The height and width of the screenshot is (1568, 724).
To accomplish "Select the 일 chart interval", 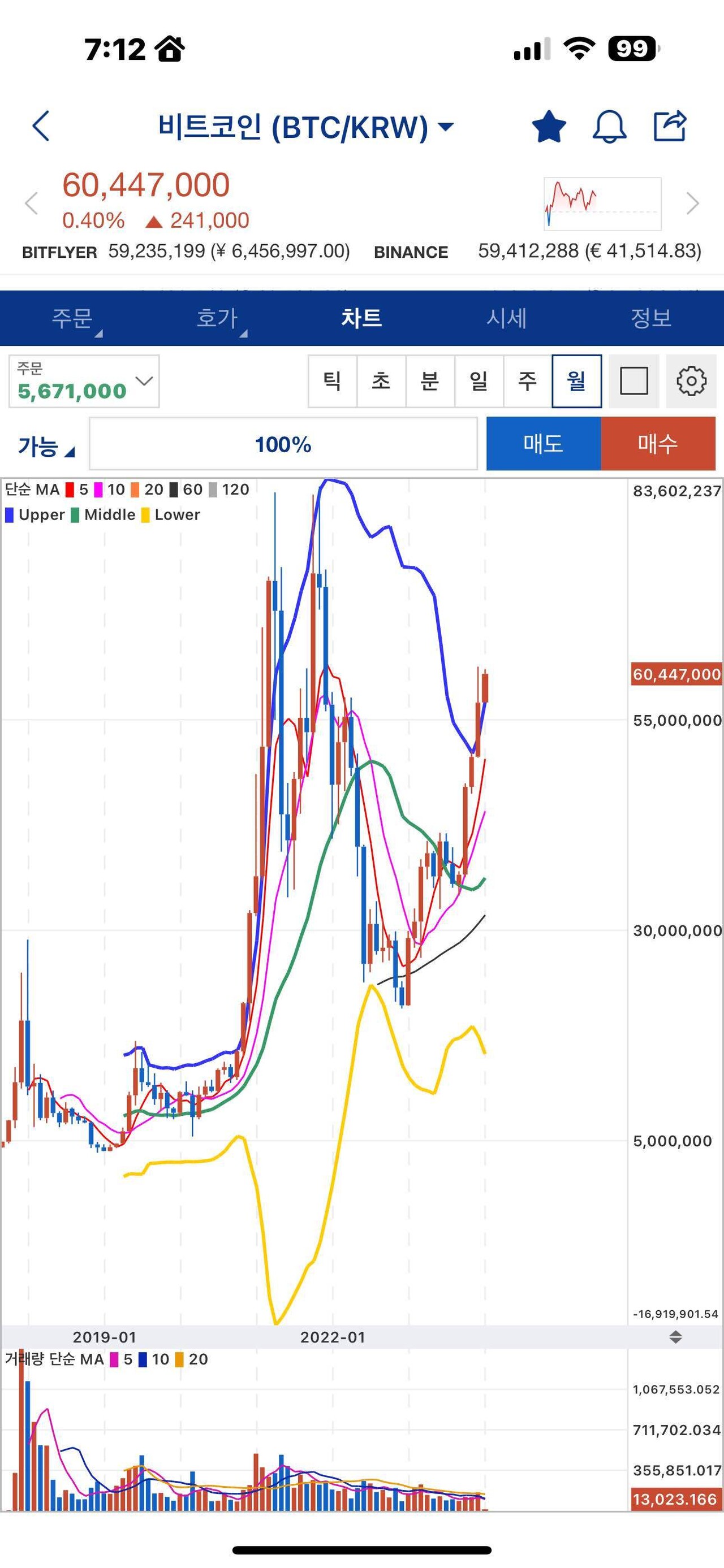I will (x=479, y=382).
